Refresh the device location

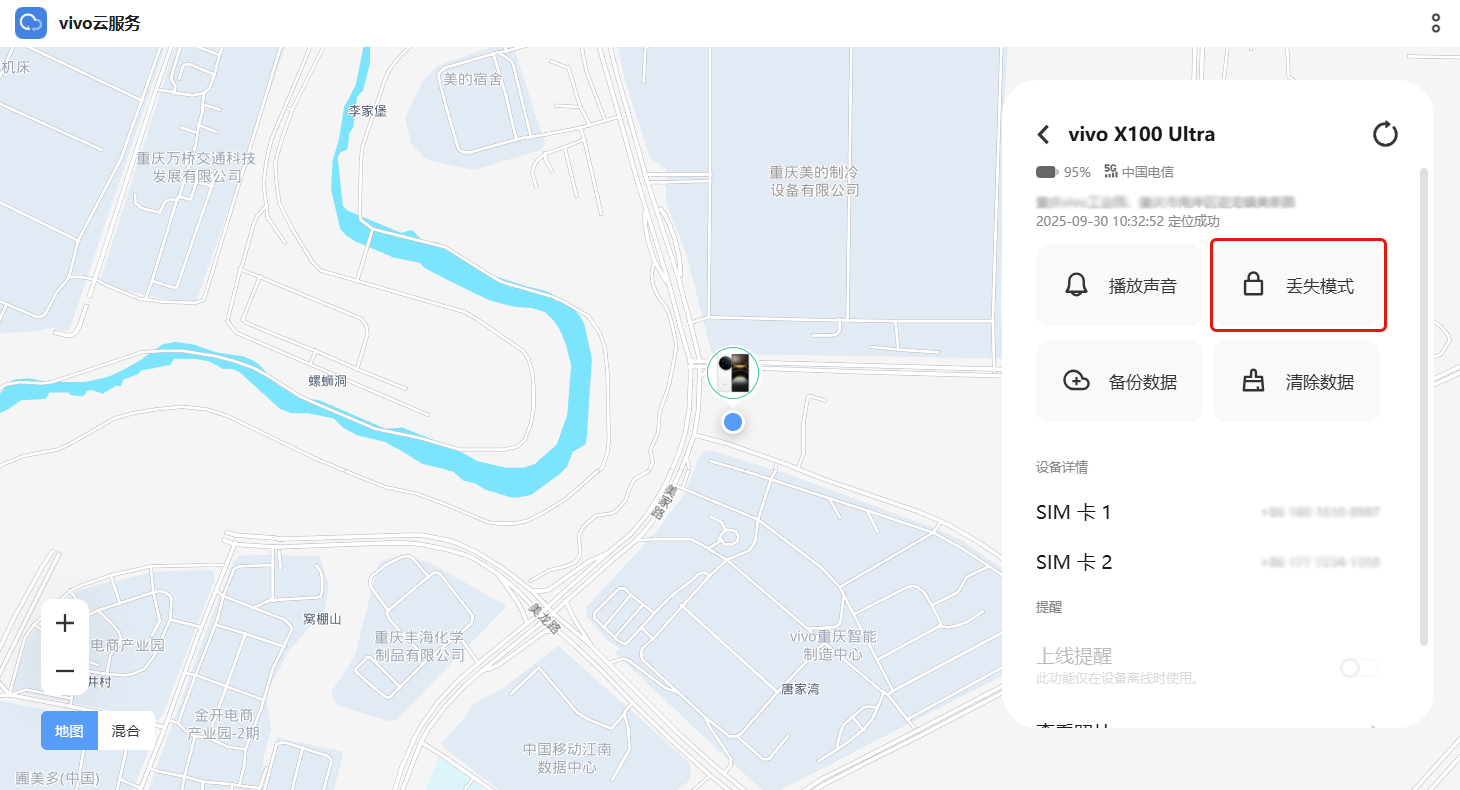click(x=1385, y=134)
